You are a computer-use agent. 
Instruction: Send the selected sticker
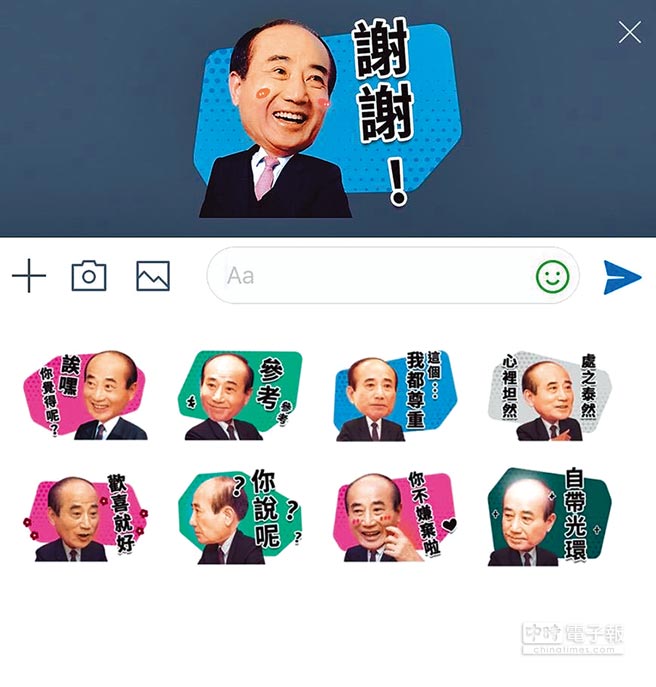coord(622,277)
